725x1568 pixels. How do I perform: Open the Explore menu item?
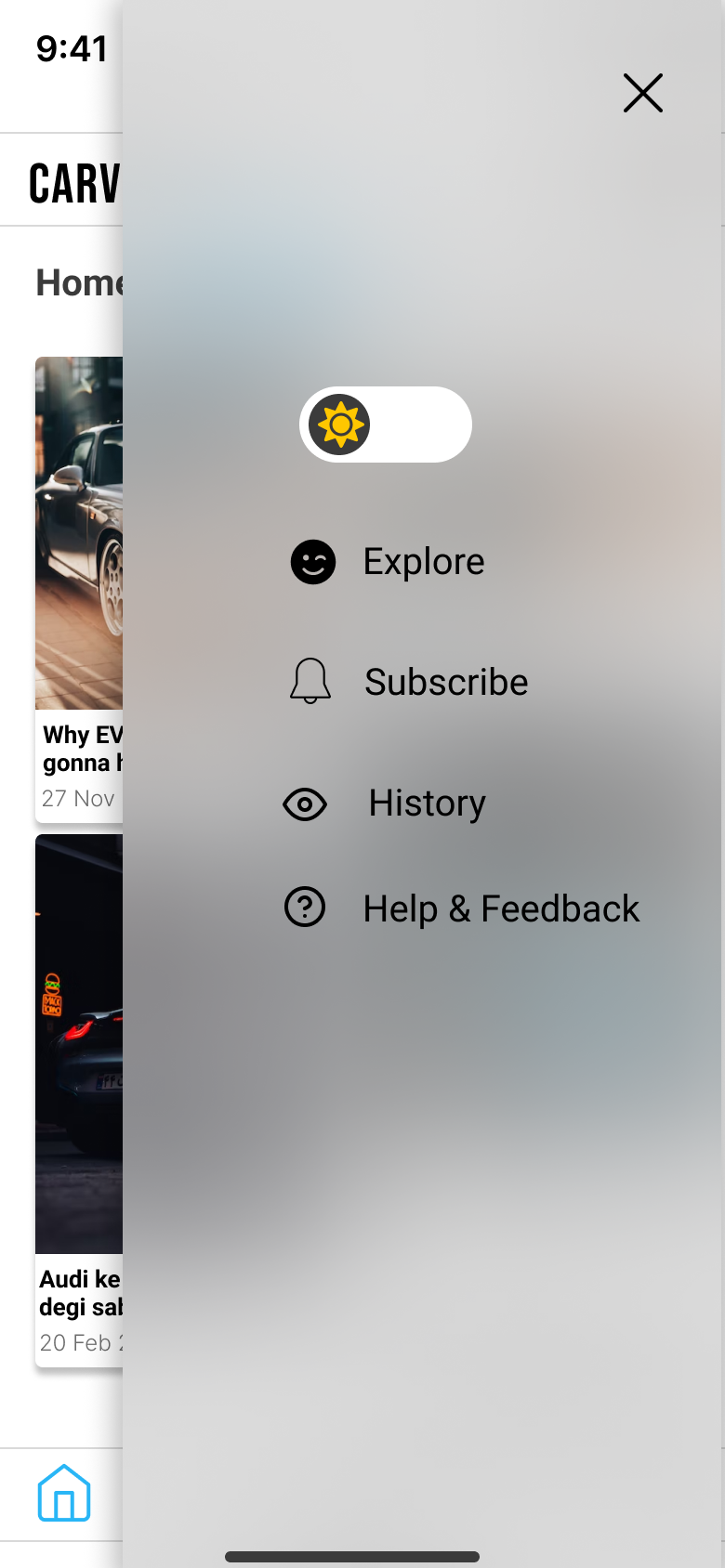[423, 562]
